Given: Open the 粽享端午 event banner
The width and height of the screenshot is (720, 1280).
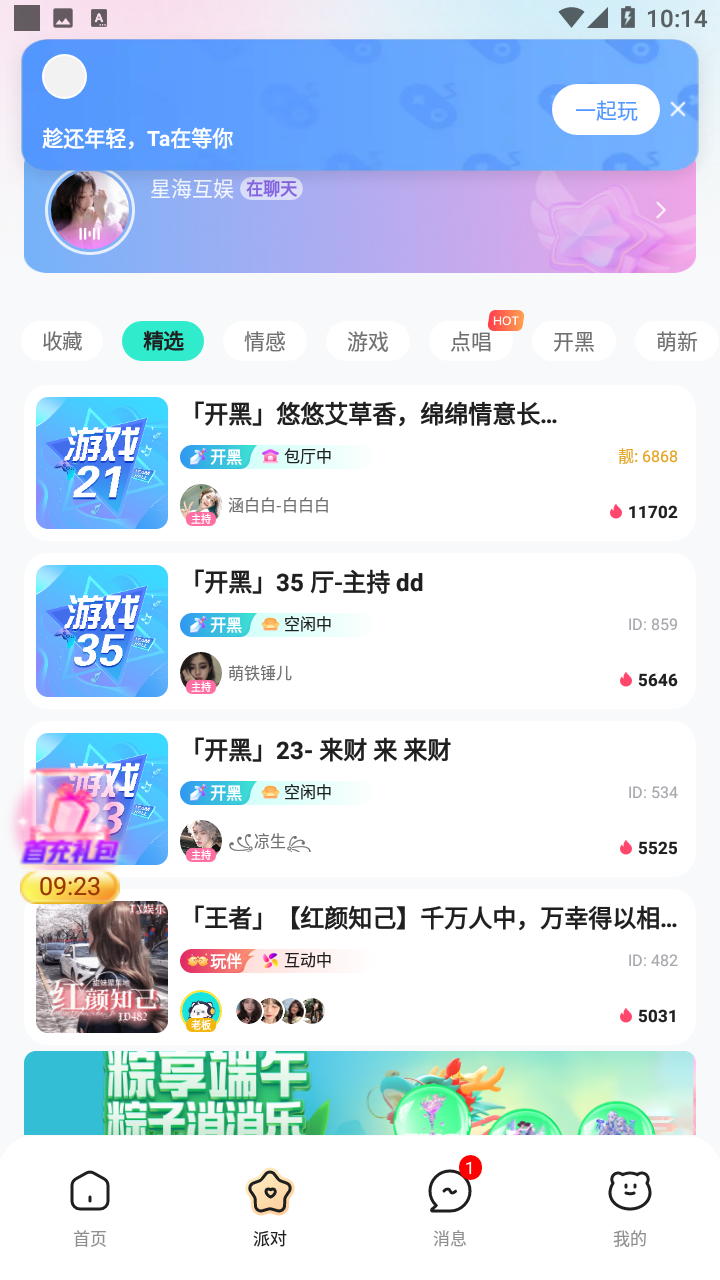Looking at the screenshot, I should point(360,1092).
